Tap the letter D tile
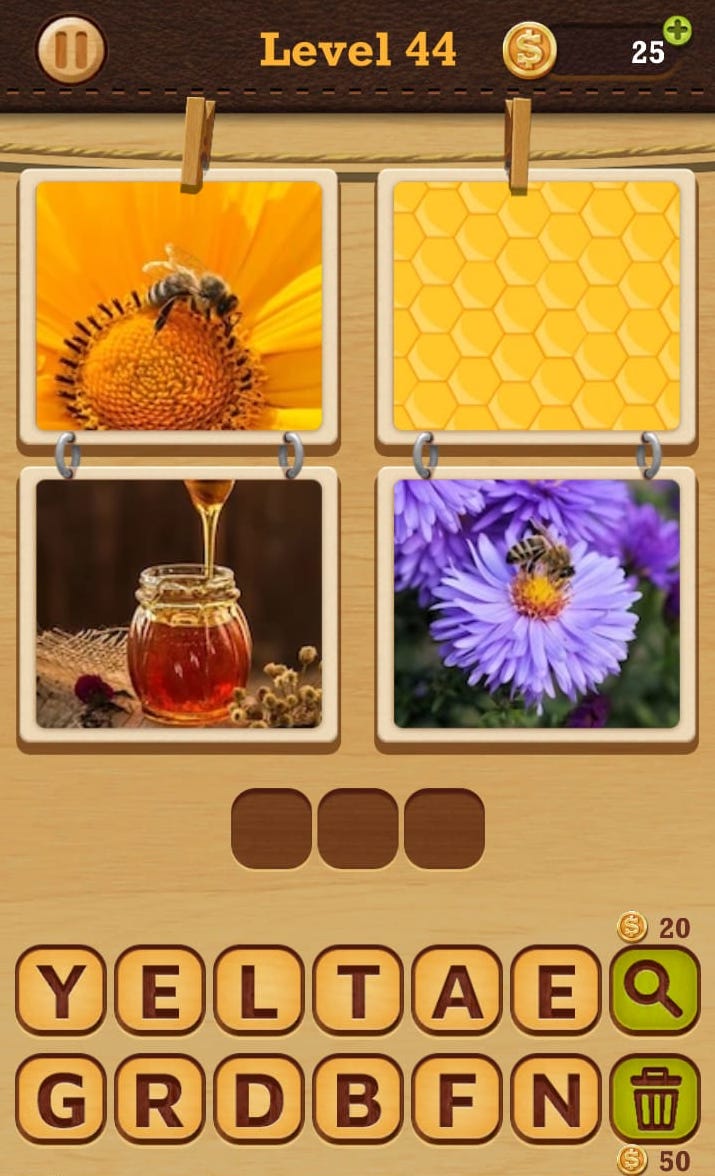This screenshot has height=1176, width=715. 259,1098
